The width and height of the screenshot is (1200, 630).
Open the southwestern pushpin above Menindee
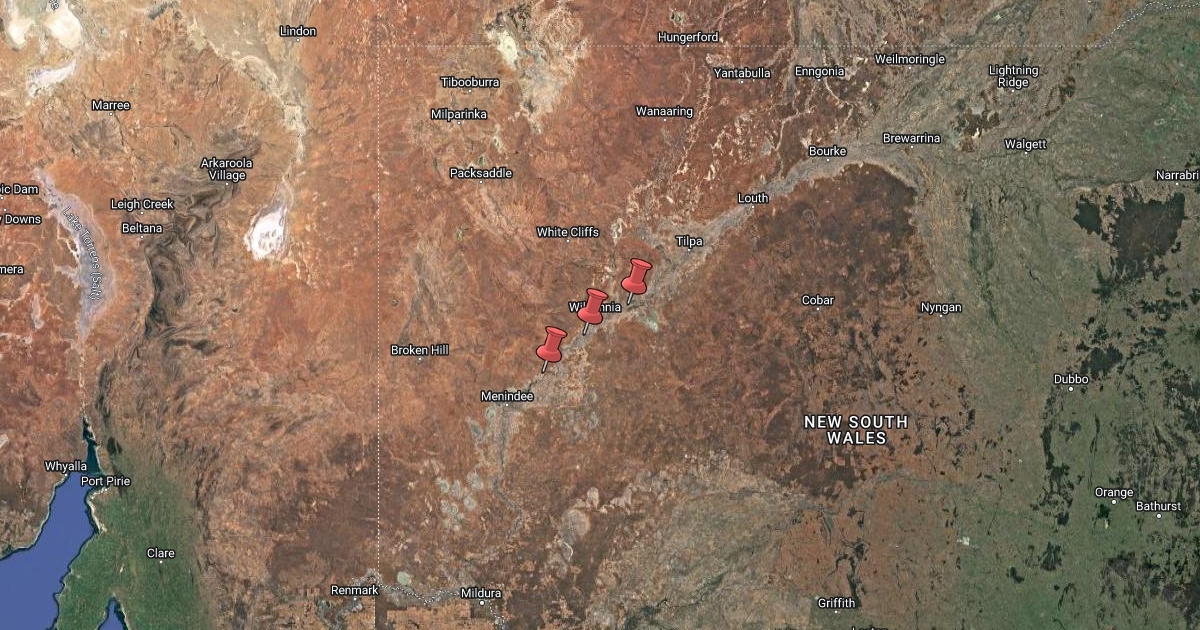click(551, 345)
